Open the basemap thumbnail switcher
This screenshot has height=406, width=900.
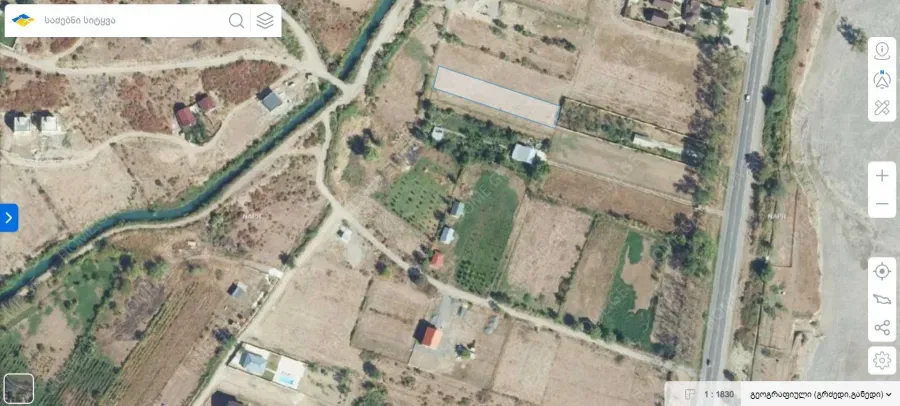pos(18,388)
